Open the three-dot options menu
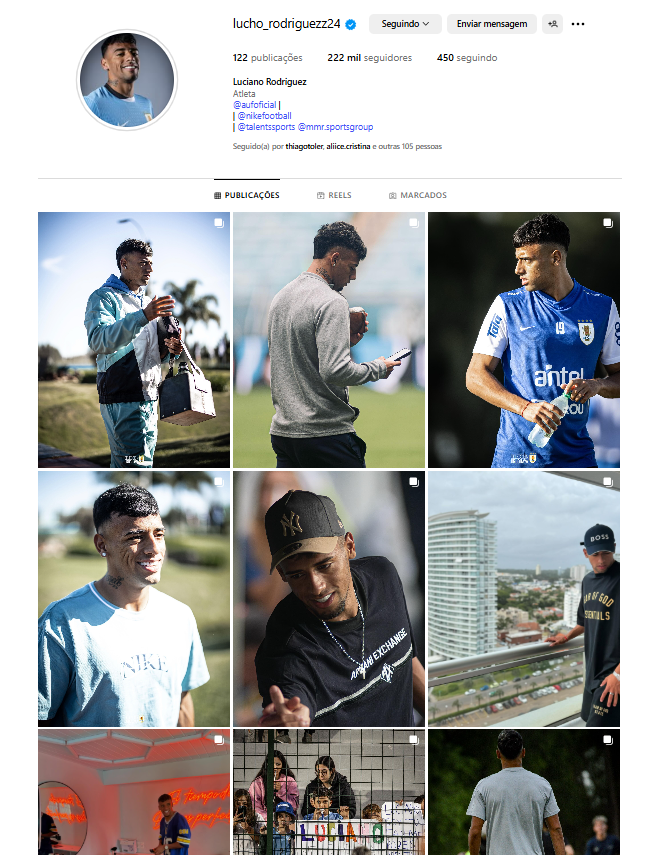Screen dimensions: 665x855 tap(578, 24)
